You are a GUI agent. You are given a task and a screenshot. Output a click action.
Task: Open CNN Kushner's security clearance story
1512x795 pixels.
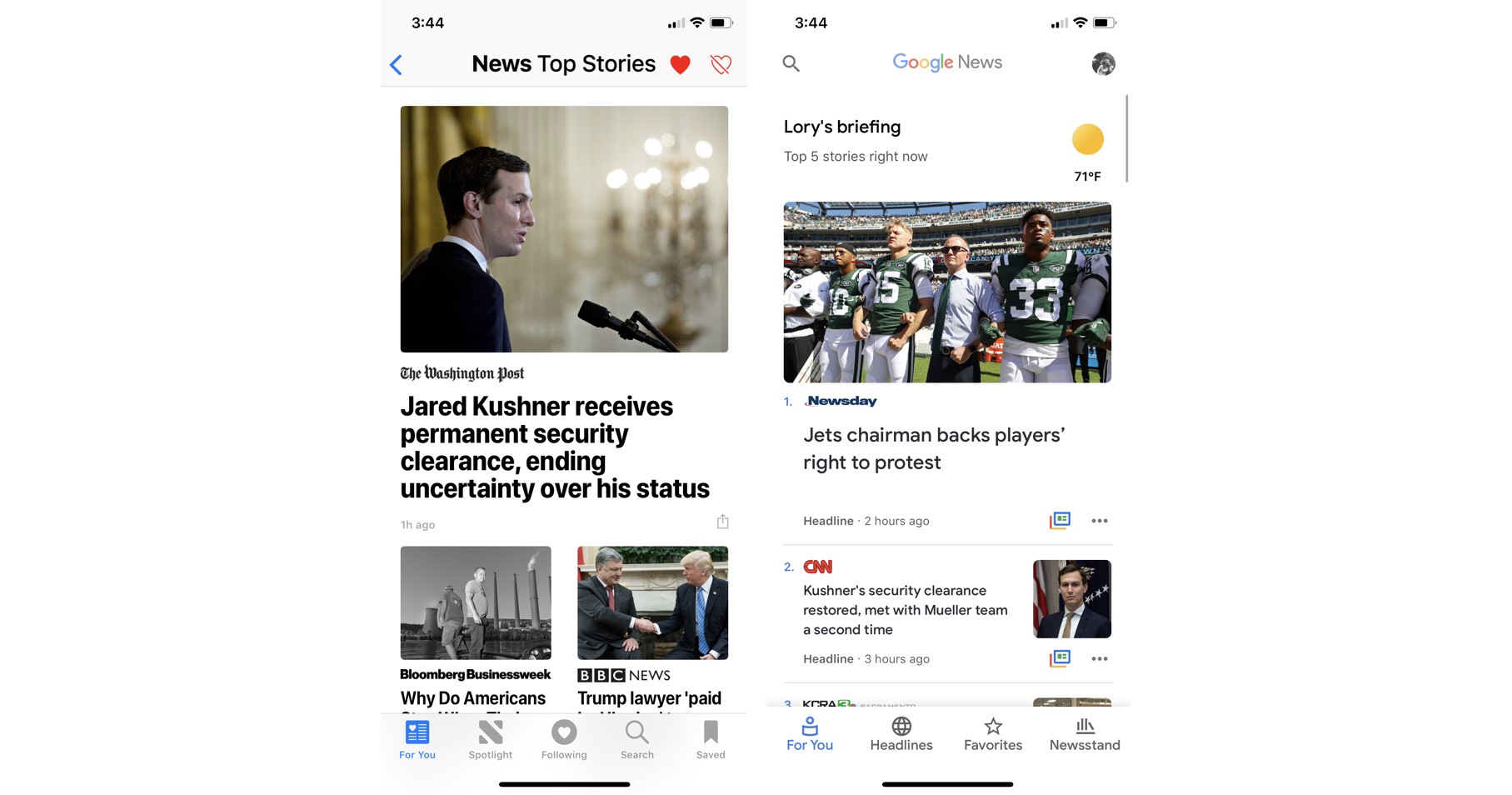point(906,610)
